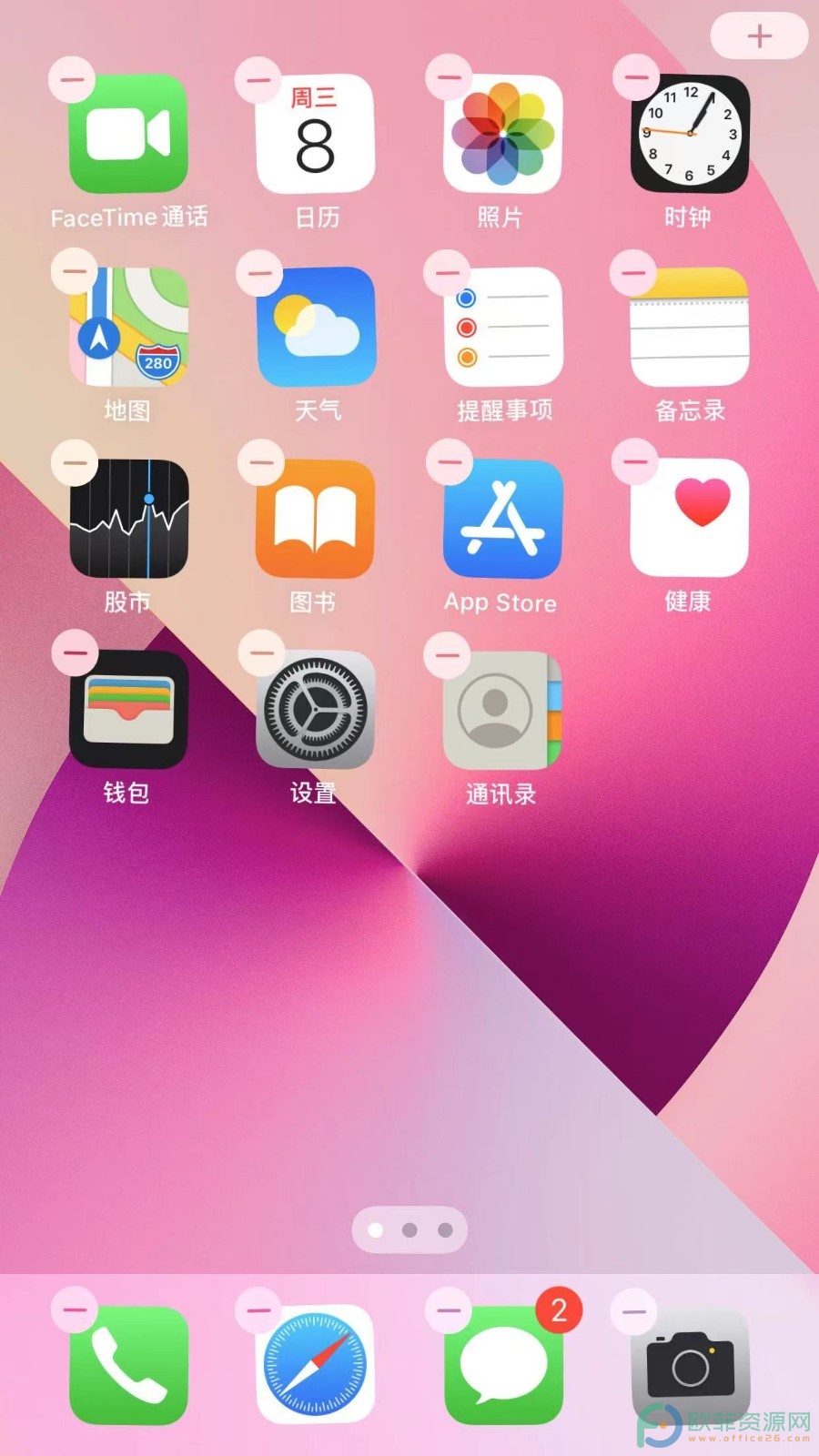Remove the FaceTime app via minus badge
Image resolution: width=819 pixels, height=1456 pixels.
coord(72,79)
